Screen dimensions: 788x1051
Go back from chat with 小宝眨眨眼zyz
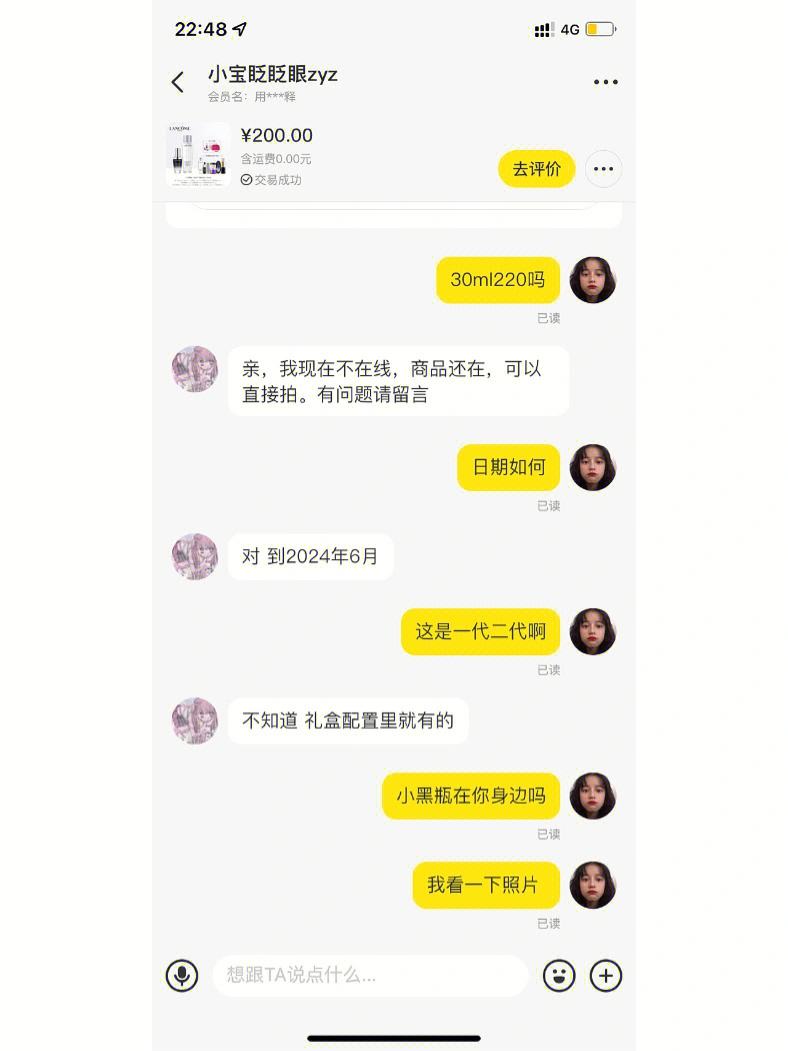178,82
